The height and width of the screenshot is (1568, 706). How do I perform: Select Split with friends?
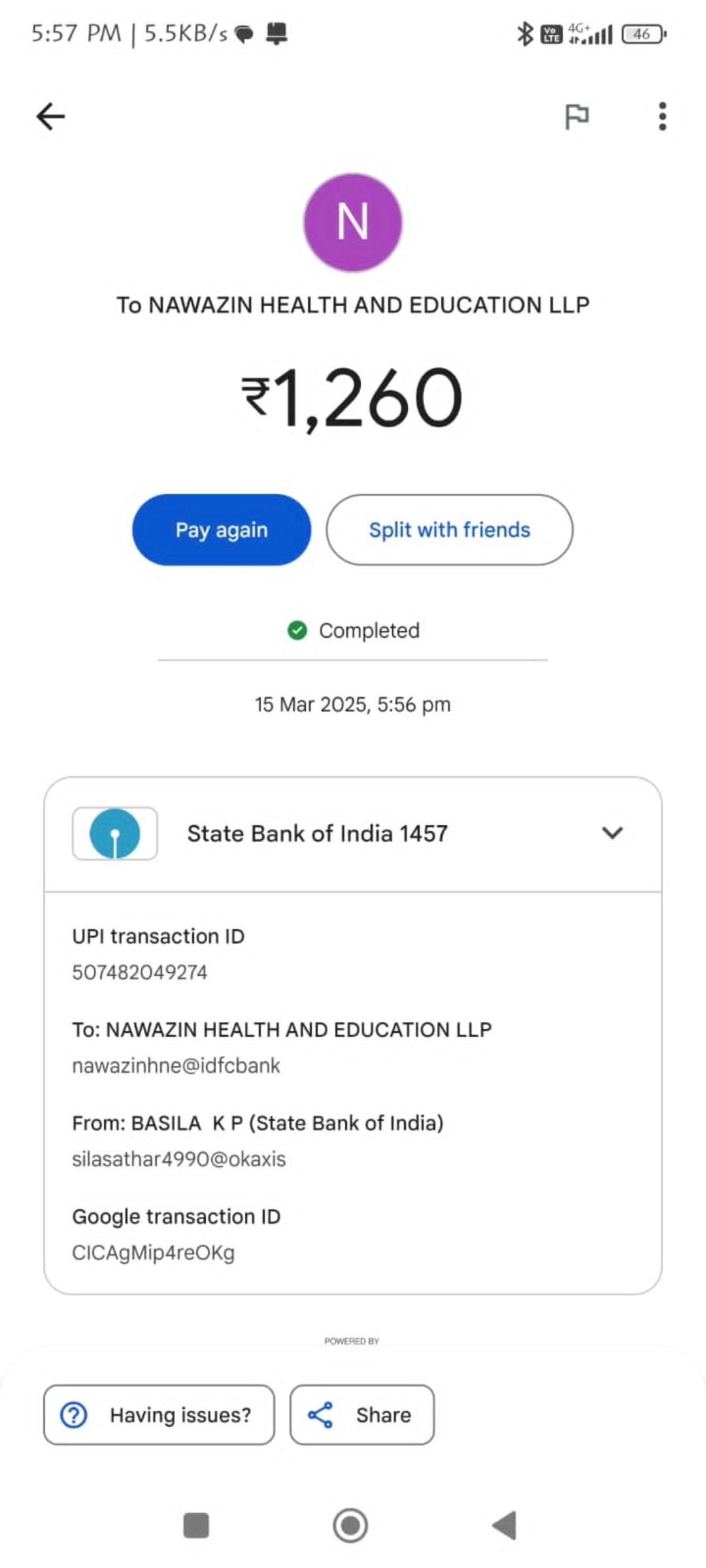pos(449,530)
